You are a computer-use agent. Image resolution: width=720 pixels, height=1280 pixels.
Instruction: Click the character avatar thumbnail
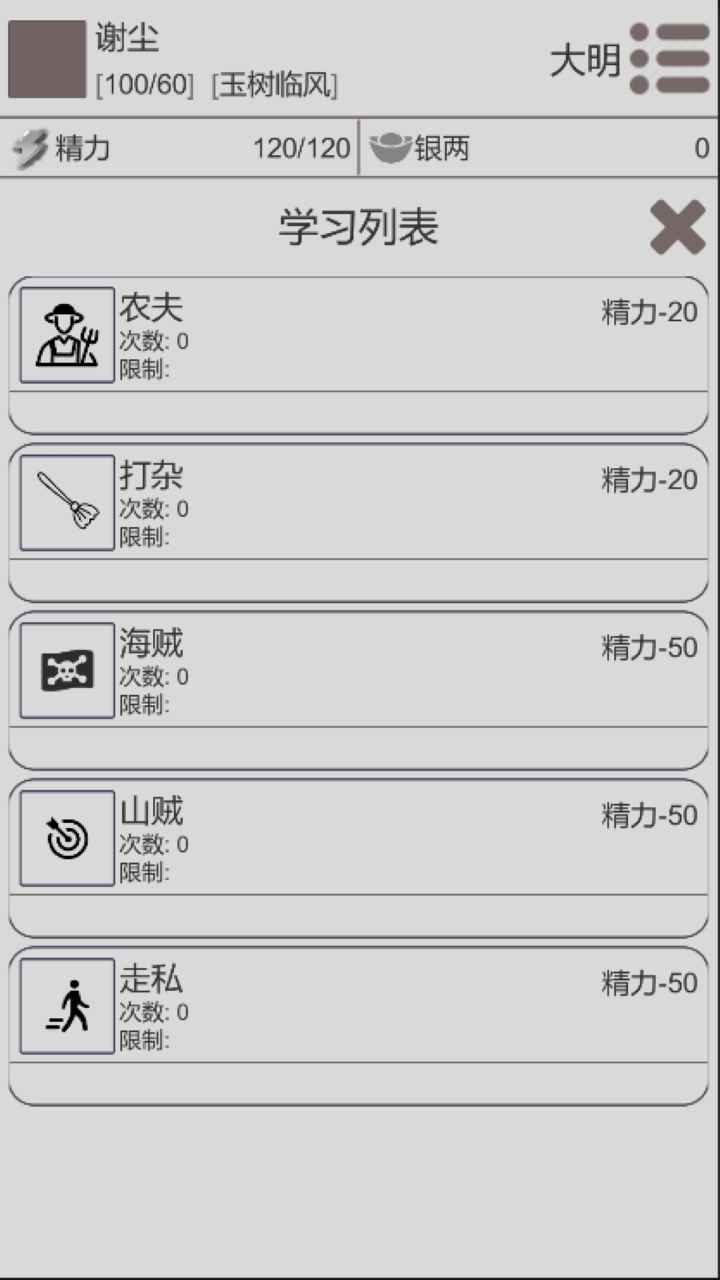[45, 59]
